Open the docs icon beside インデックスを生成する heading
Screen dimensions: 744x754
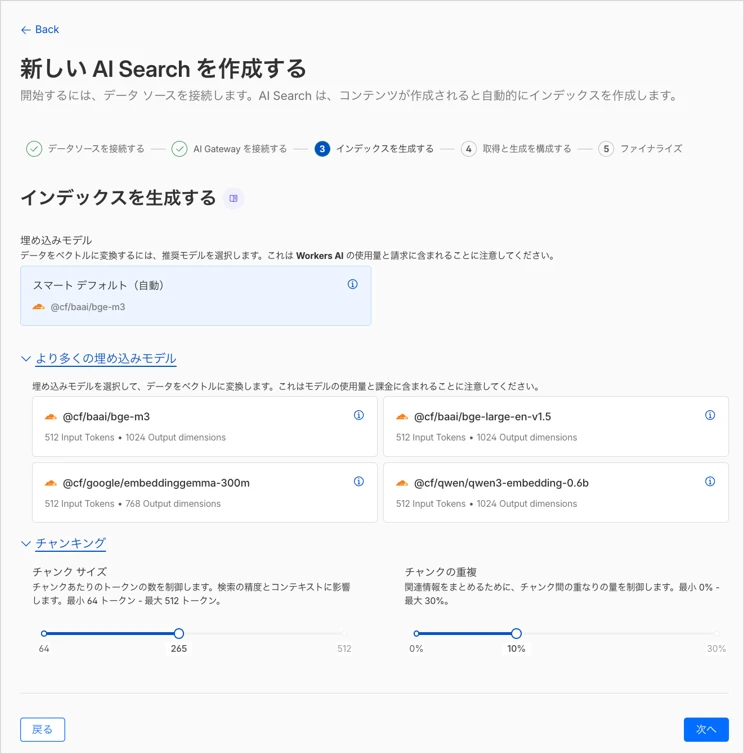(233, 198)
